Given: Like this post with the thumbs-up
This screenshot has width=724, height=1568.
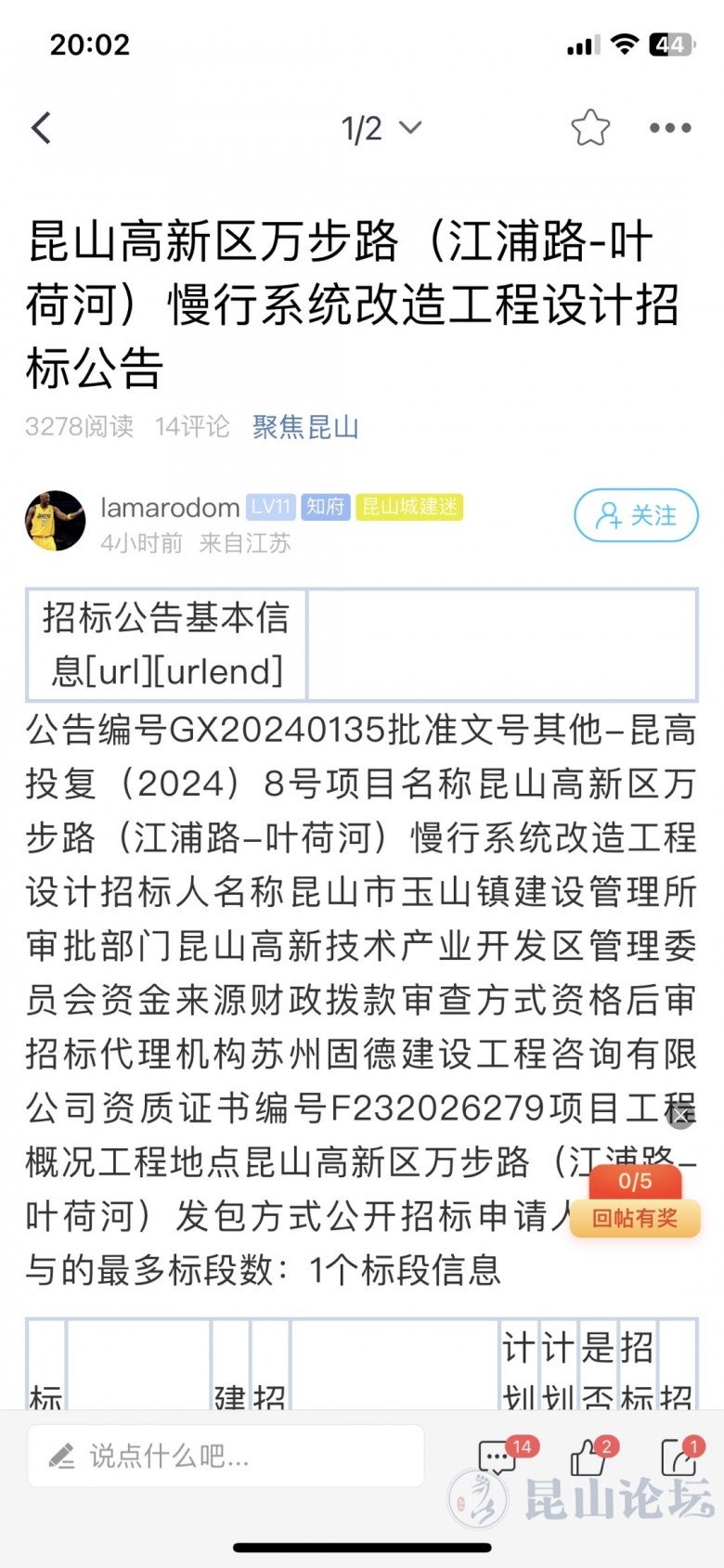Looking at the screenshot, I should [588, 1458].
